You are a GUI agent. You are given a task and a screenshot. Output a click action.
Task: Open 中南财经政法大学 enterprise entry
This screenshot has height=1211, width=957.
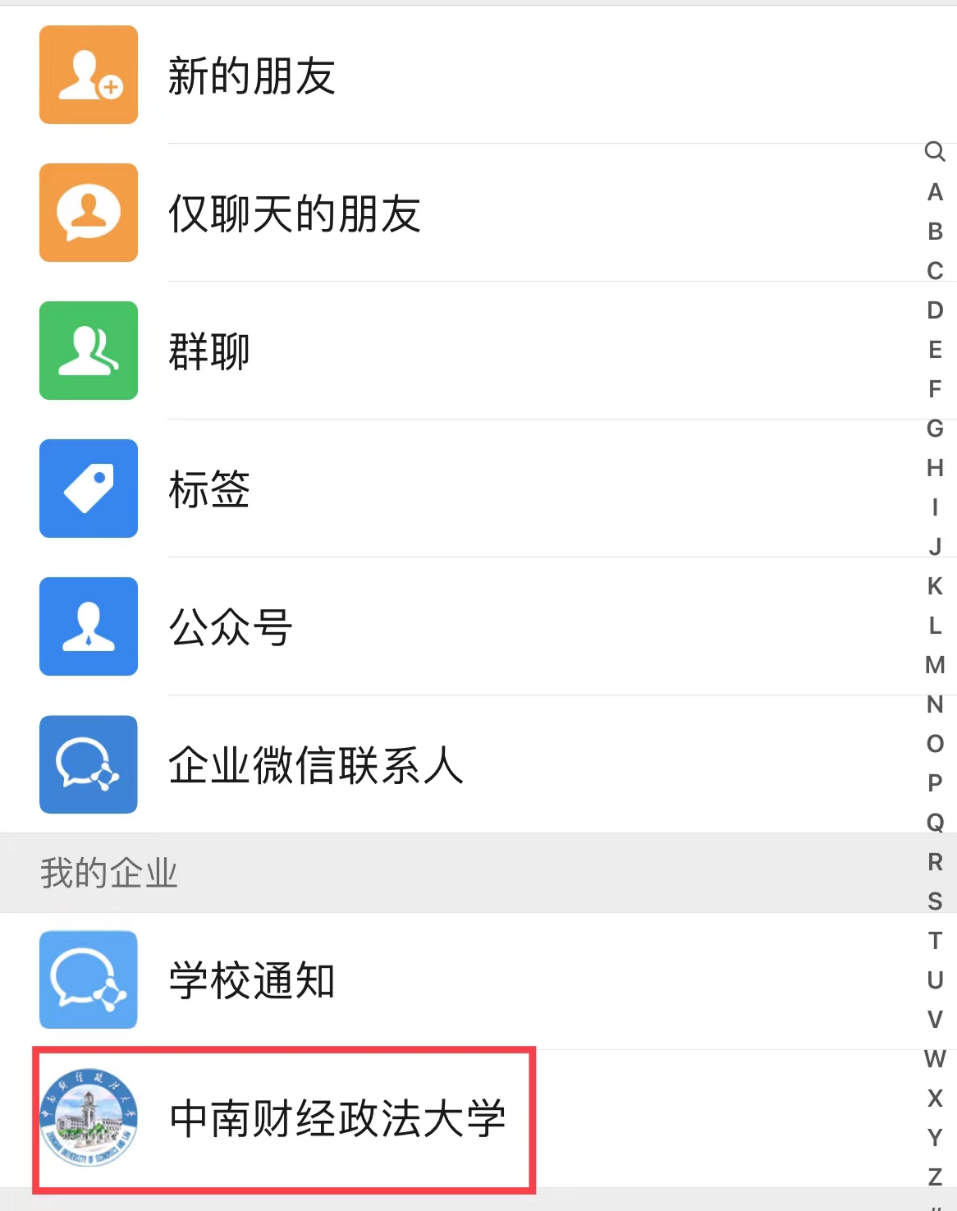coord(337,1119)
